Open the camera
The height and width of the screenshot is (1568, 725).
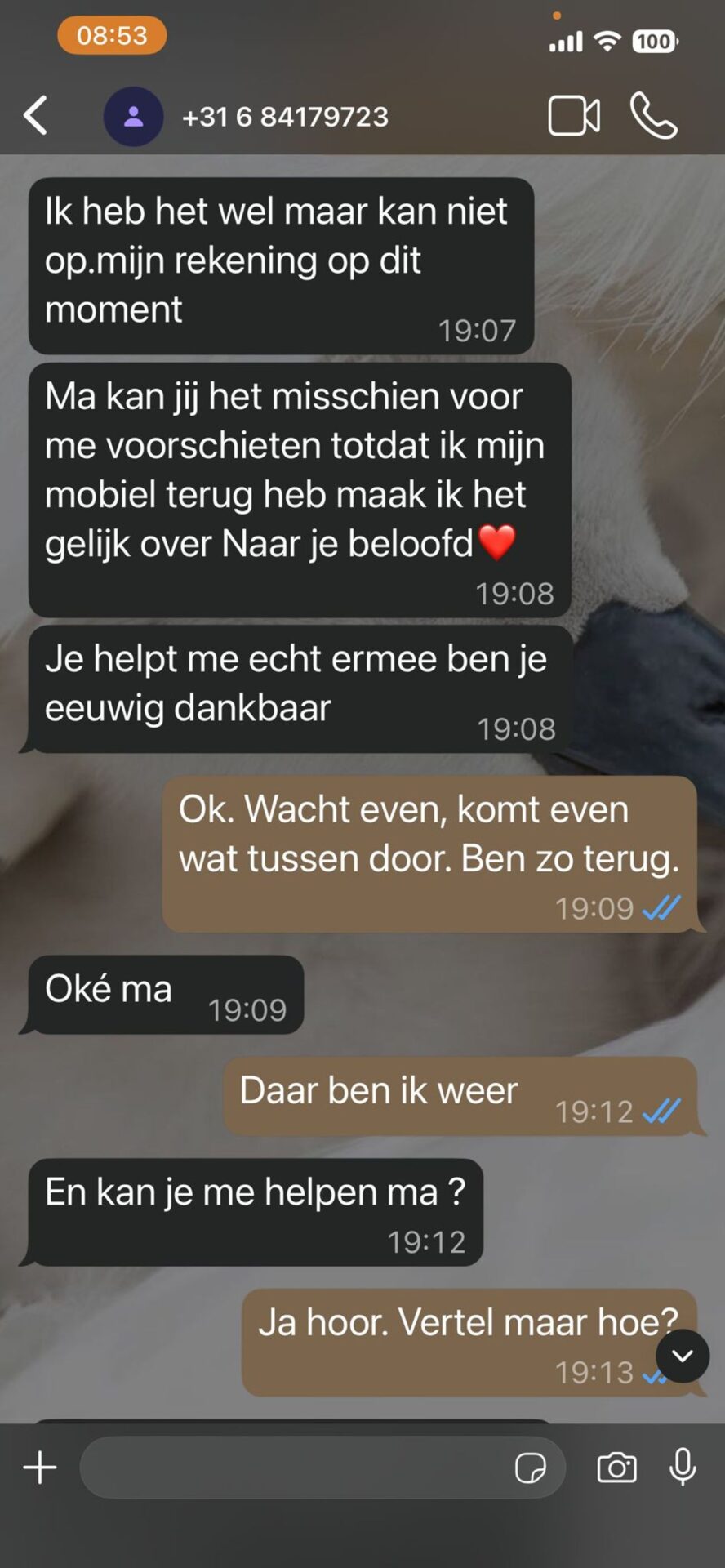[616, 1468]
